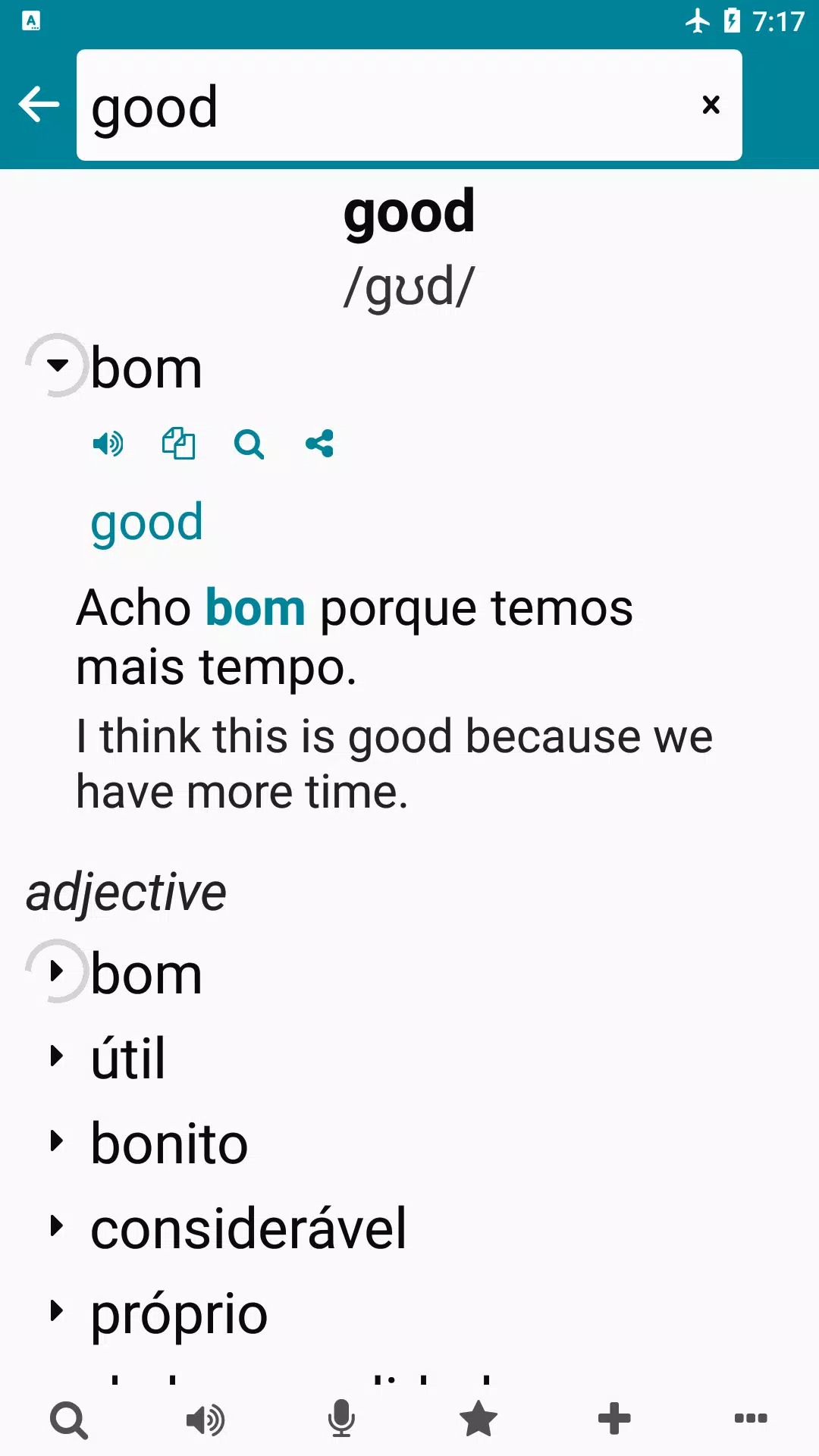
Task: Play pronunciation of 'bom' via speaker icon
Action: (108, 444)
